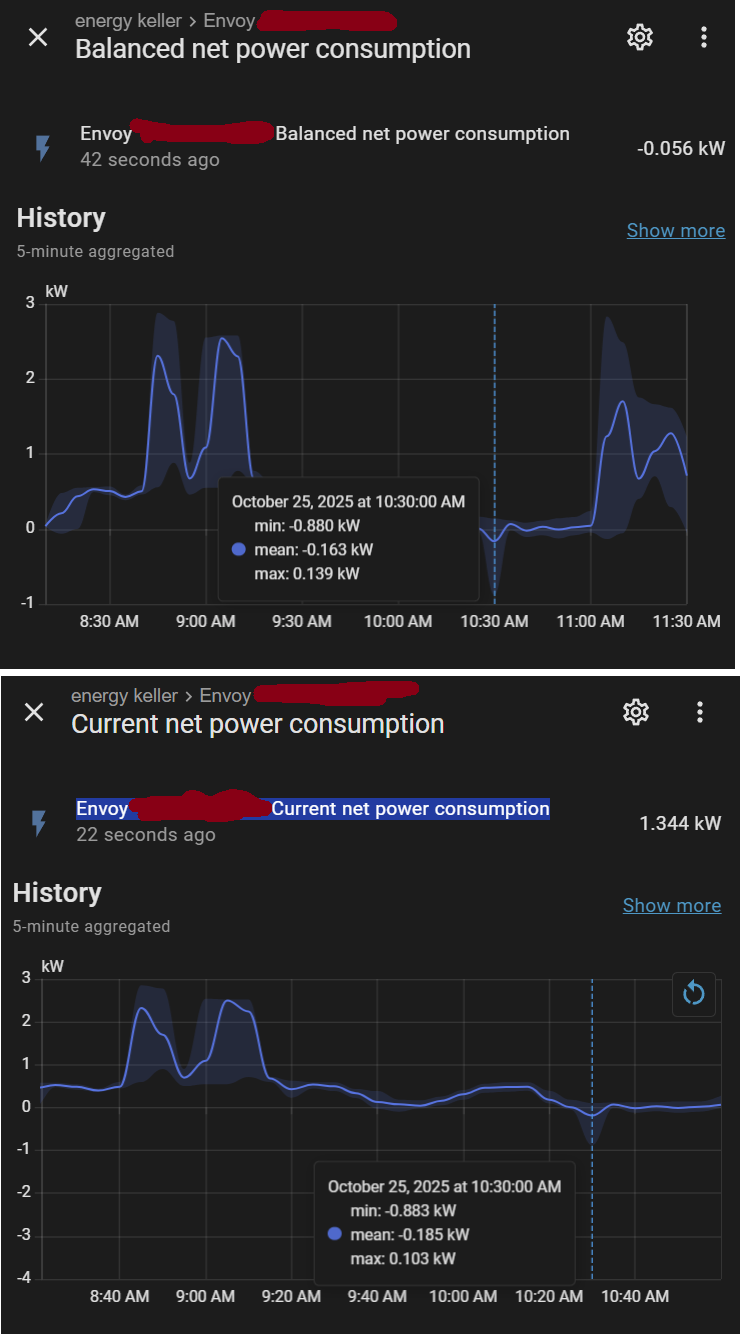Screen dimensions: 740x1334
Task: Close the Current net power consumption dialog
Action: point(34,712)
